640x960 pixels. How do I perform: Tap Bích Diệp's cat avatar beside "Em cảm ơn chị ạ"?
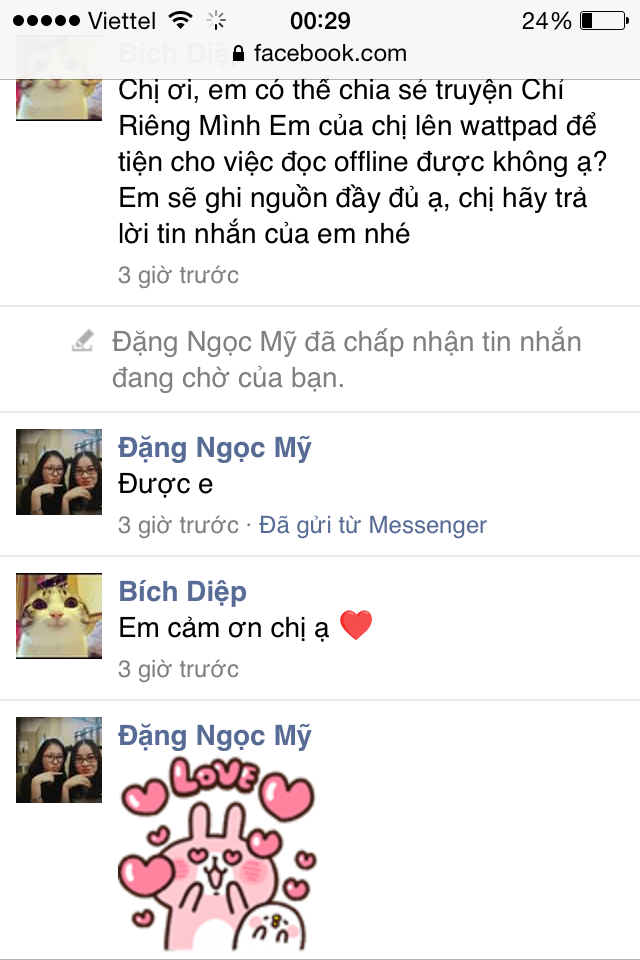click(59, 616)
